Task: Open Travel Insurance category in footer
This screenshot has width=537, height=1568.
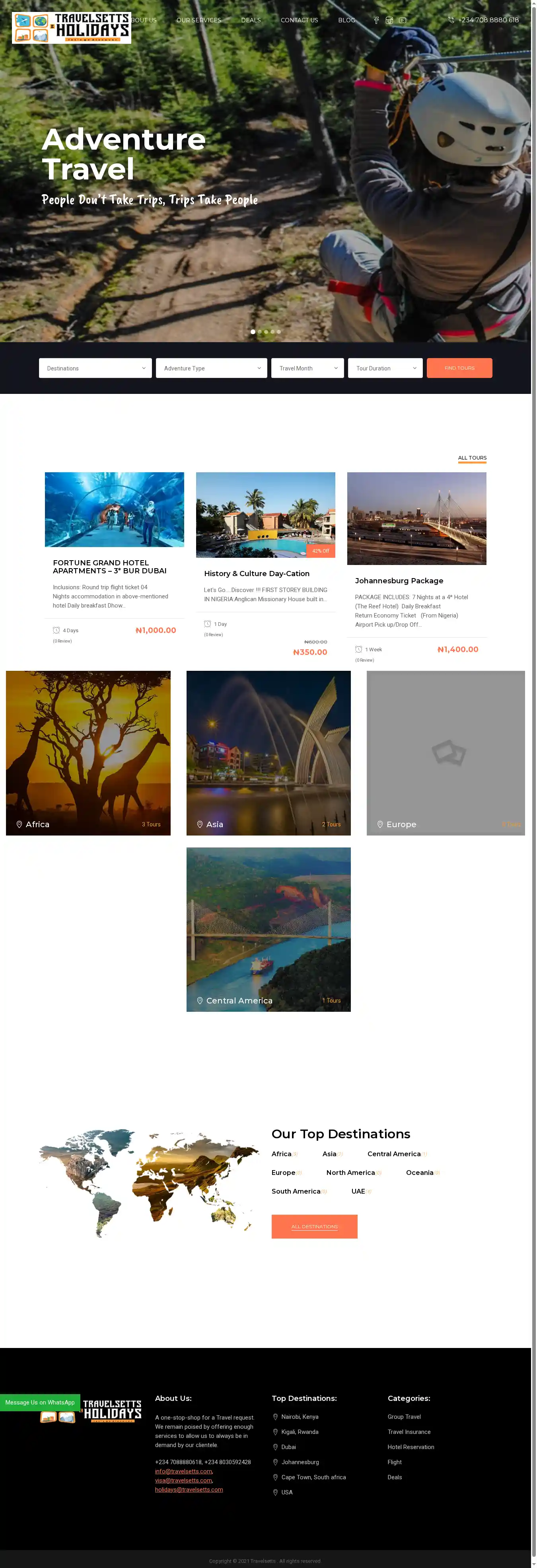Action: (x=409, y=1432)
